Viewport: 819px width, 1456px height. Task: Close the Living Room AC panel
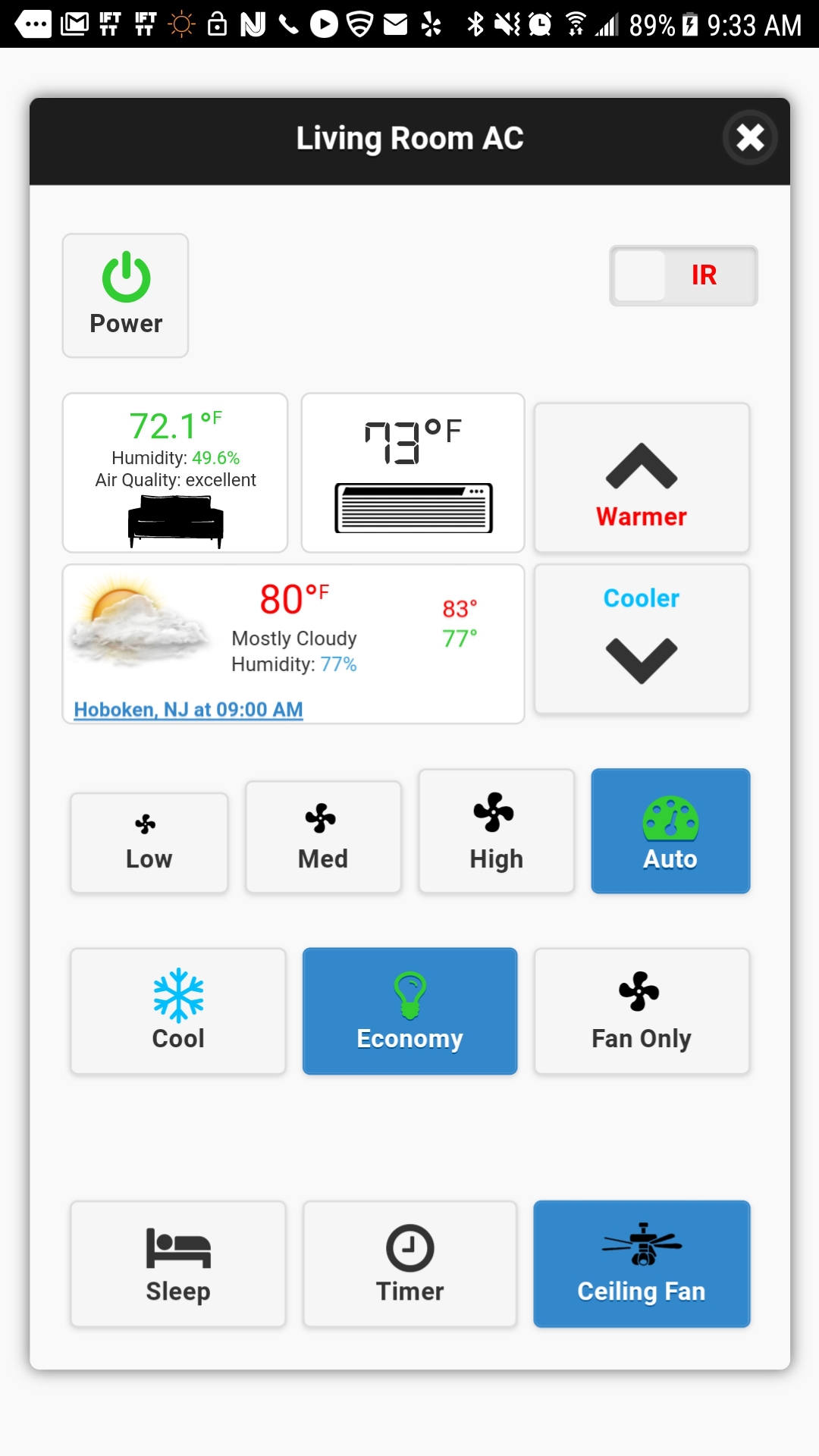750,137
